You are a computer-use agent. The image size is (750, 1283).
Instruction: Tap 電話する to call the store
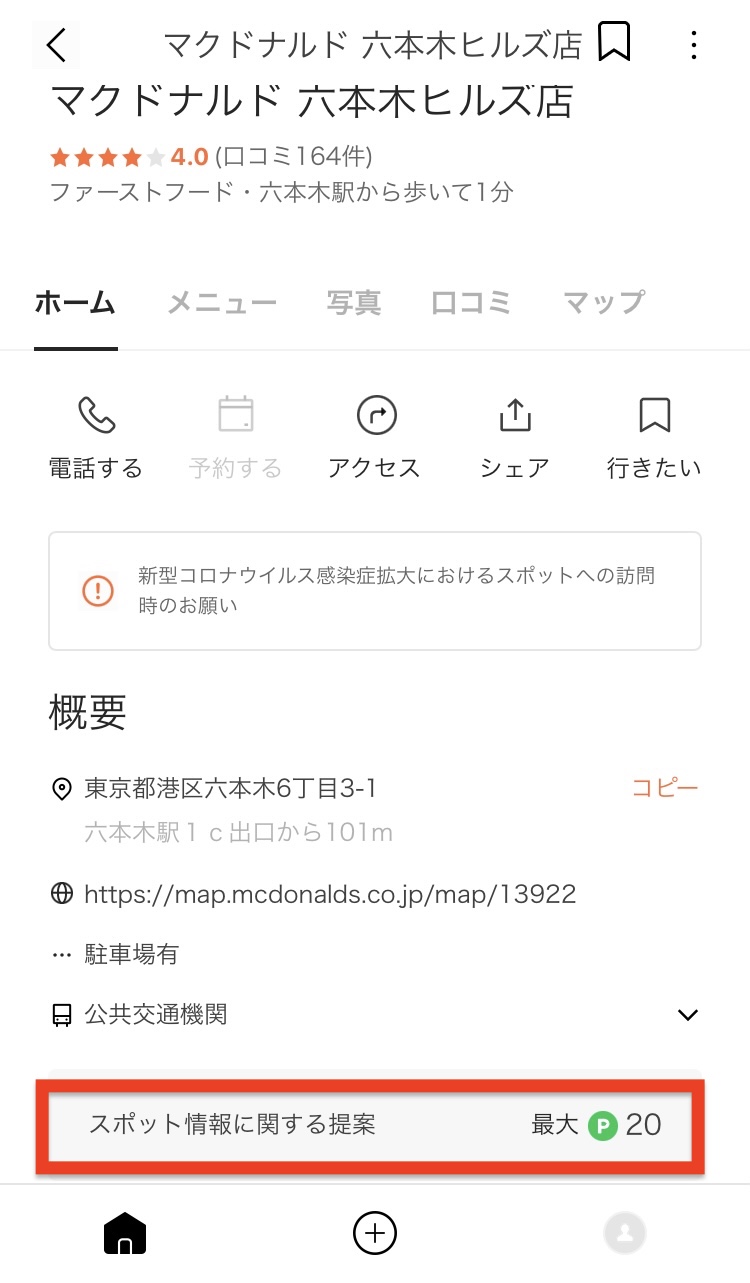point(96,438)
